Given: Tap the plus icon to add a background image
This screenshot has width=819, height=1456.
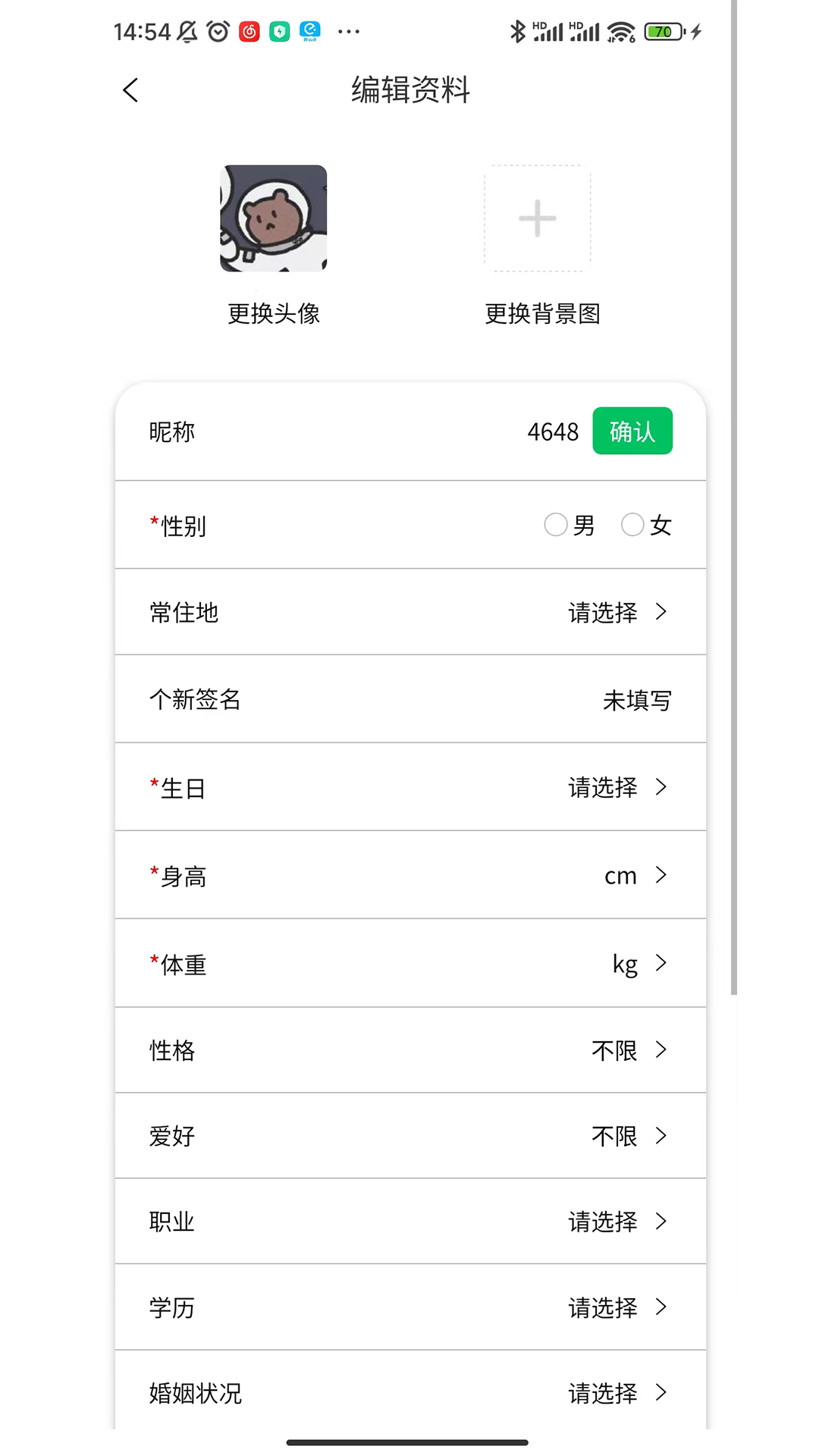Looking at the screenshot, I should [537, 218].
